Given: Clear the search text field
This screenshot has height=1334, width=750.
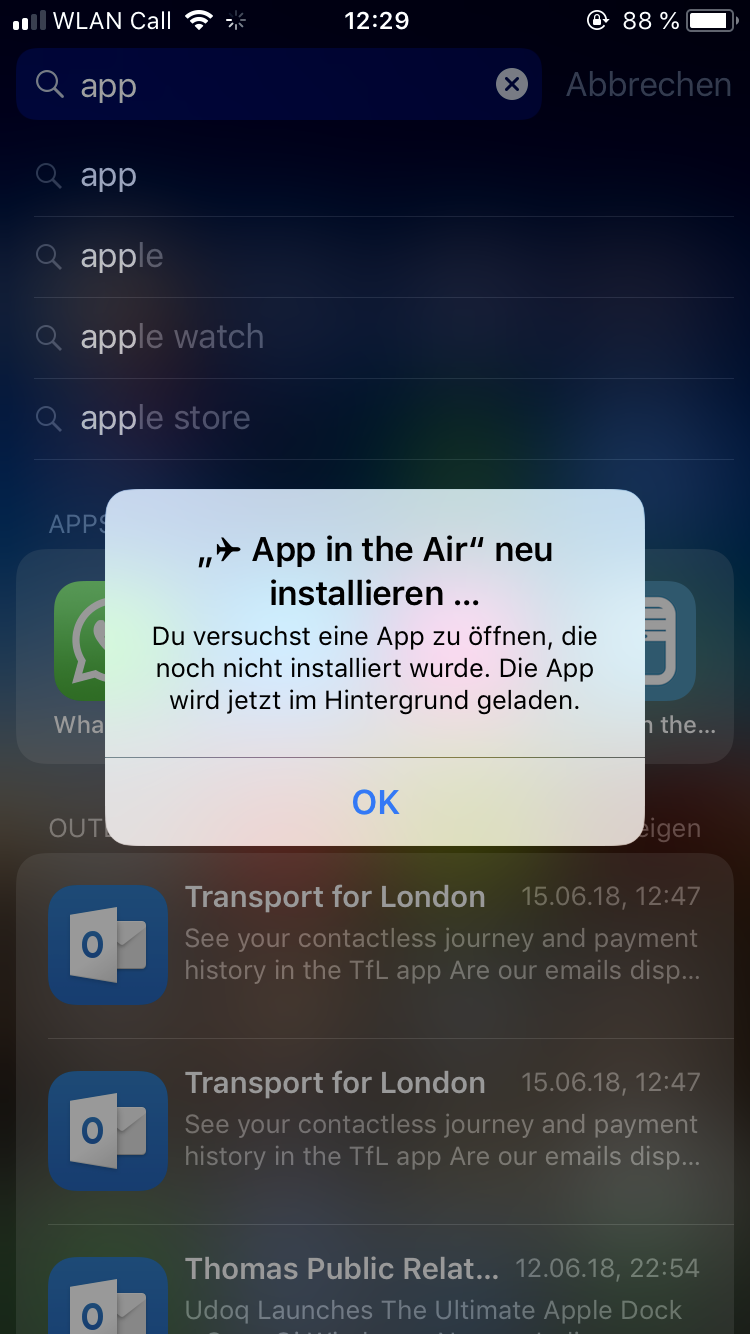Looking at the screenshot, I should click(x=511, y=85).
